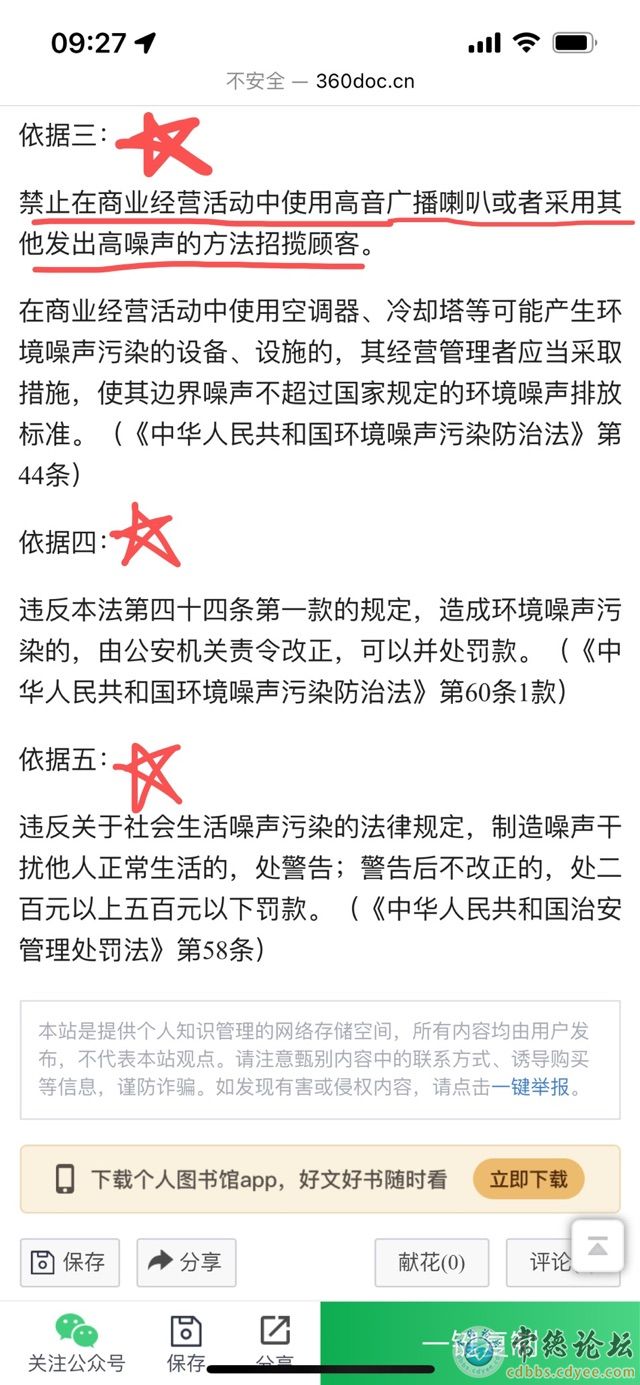Tap the 360doc.cn address bar
640x1385 pixels.
coord(320,81)
